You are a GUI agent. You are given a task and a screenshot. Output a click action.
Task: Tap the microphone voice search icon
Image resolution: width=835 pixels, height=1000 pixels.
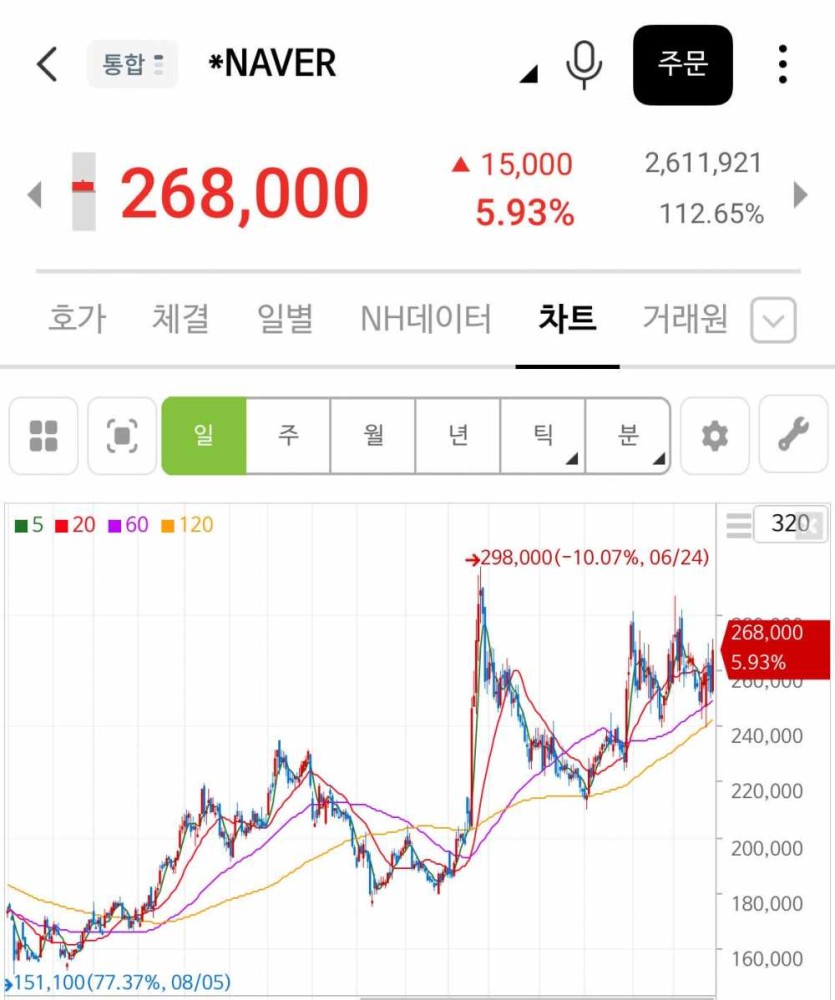point(584,65)
